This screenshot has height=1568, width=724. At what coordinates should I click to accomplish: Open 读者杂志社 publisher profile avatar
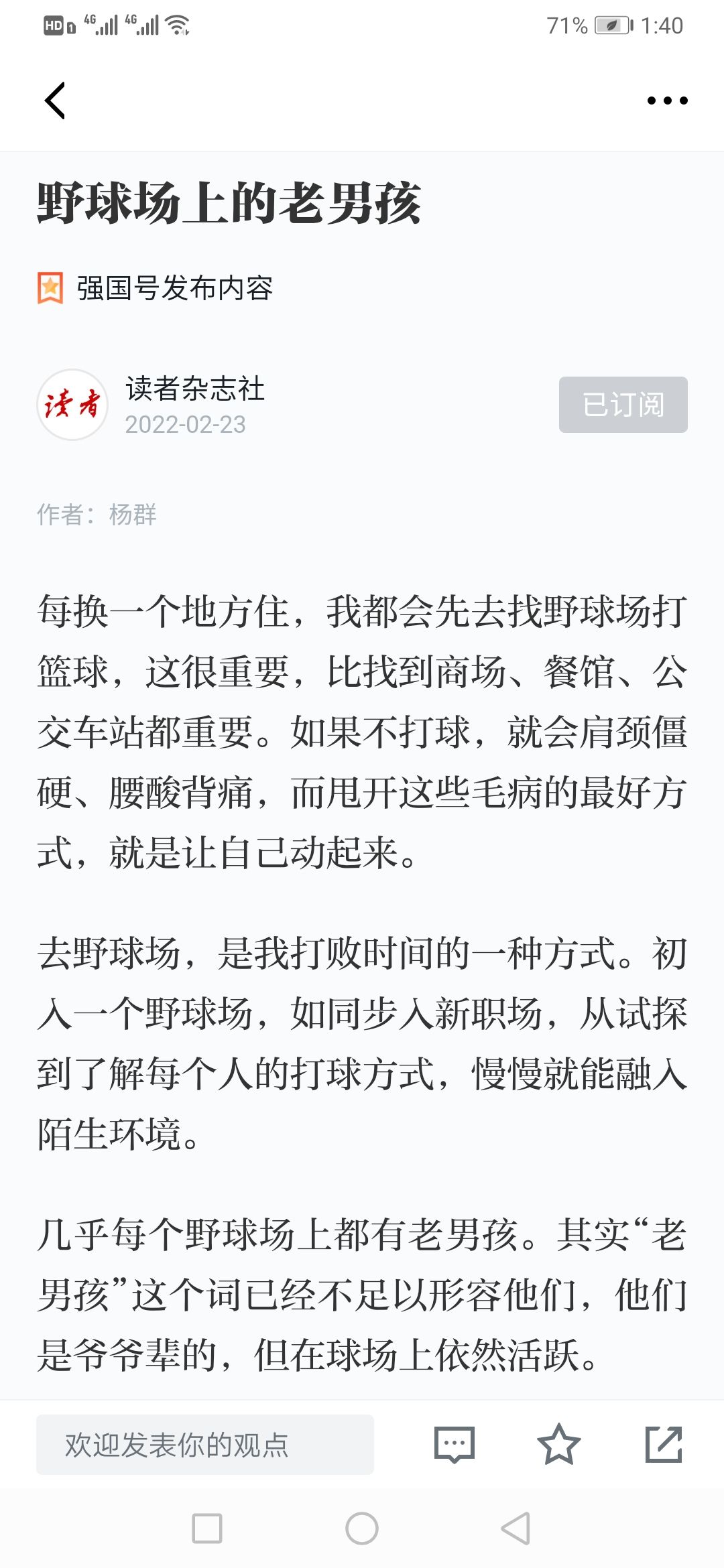pyautogui.click(x=72, y=405)
